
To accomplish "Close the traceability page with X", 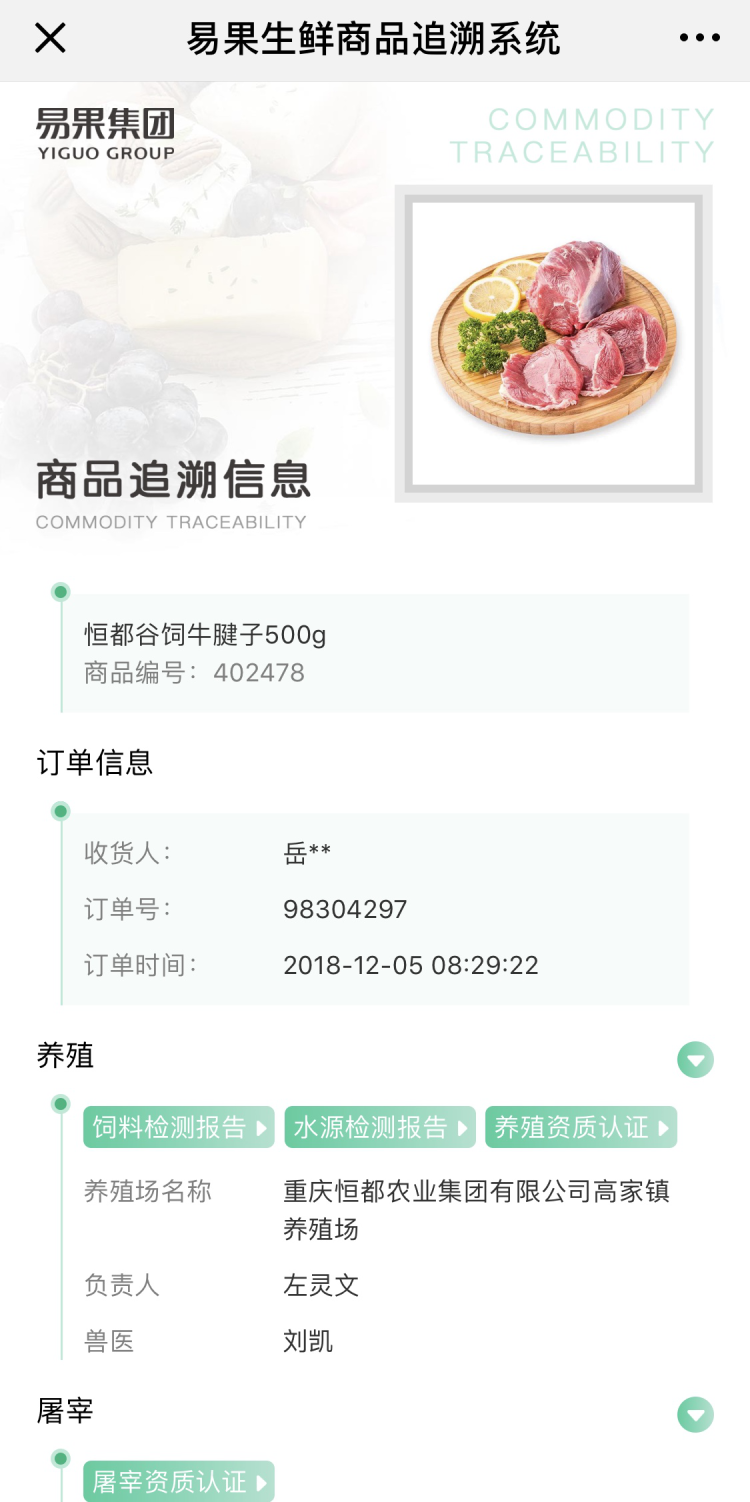I will tap(50, 38).
